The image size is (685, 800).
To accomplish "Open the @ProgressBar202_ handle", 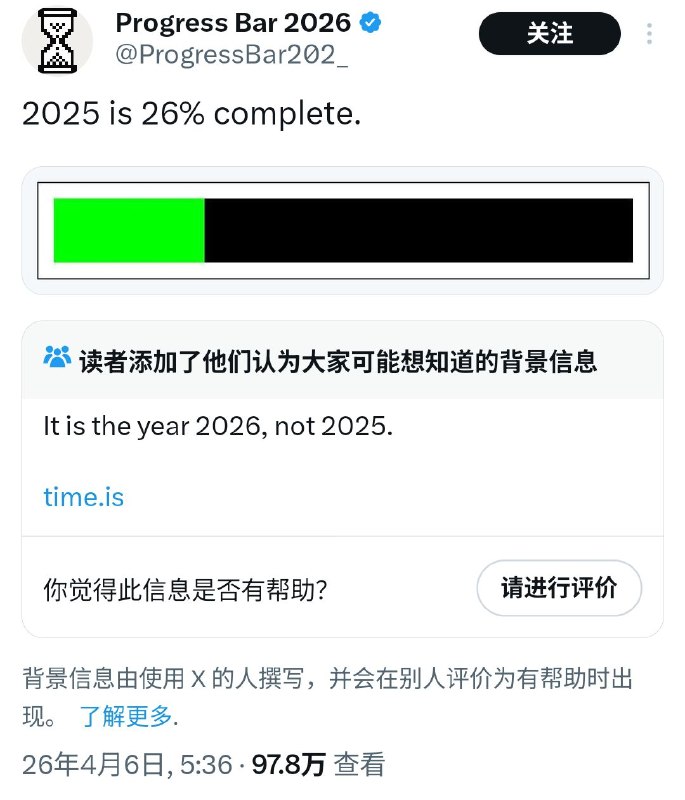I will [x=232, y=56].
